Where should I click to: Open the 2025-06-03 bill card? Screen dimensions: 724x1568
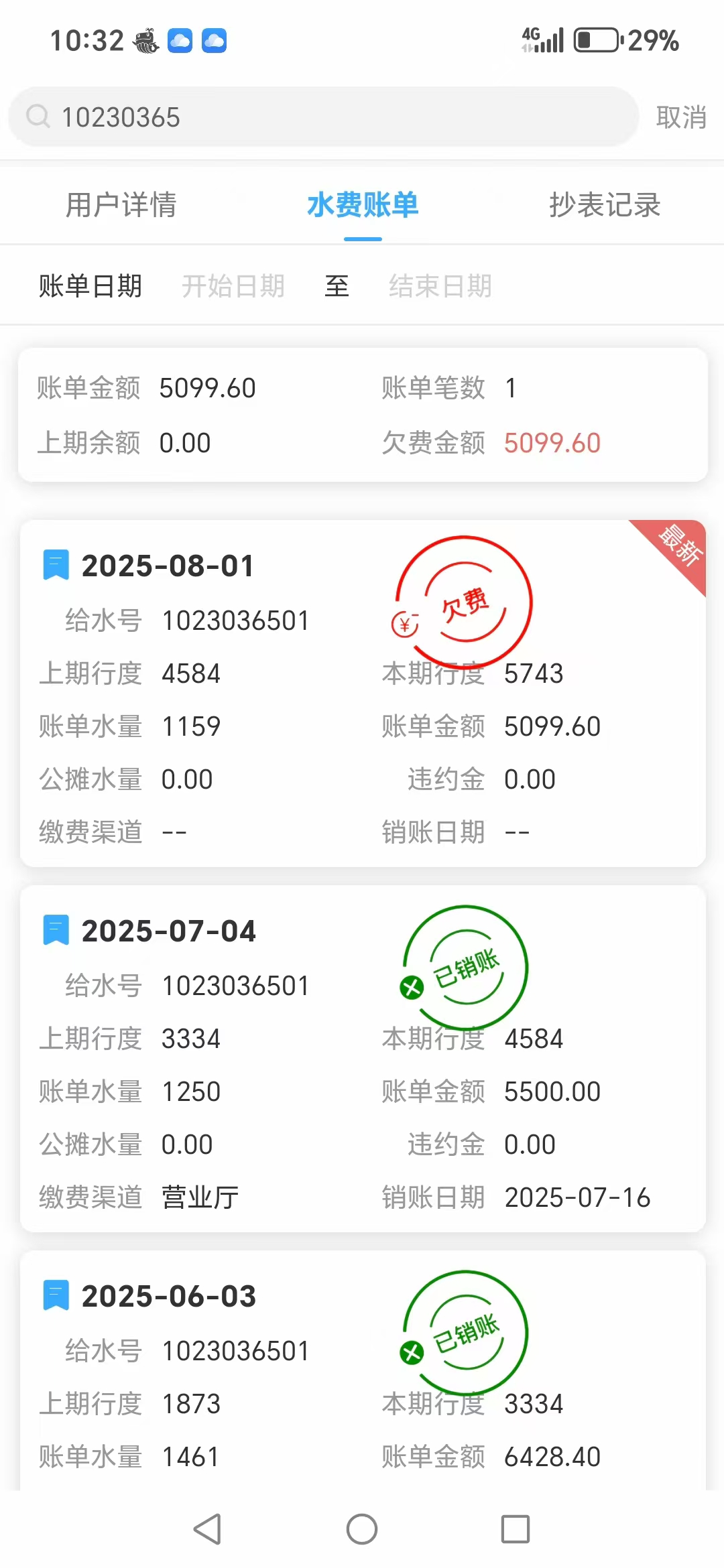point(362,1374)
